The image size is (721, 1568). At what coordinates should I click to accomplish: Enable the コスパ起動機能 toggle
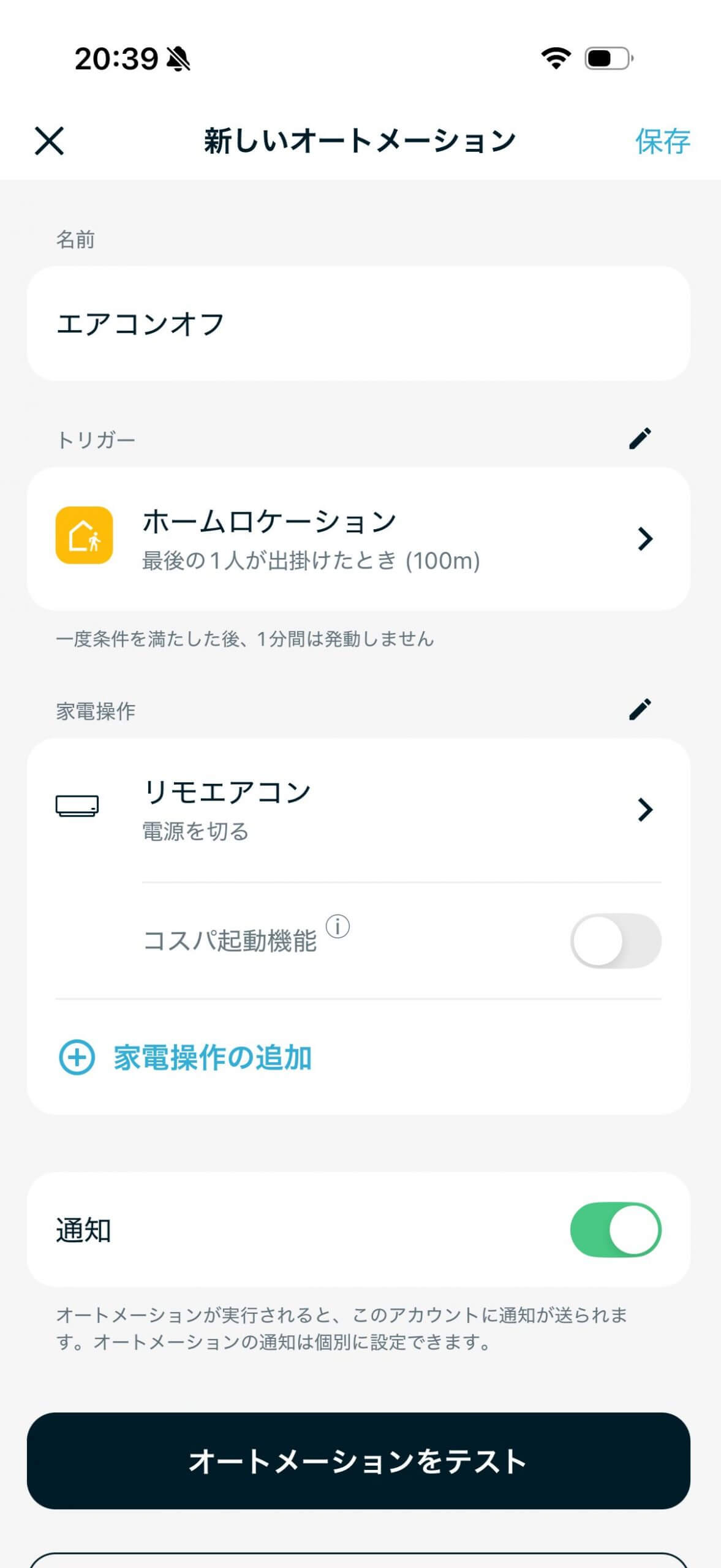coord(615,942)
